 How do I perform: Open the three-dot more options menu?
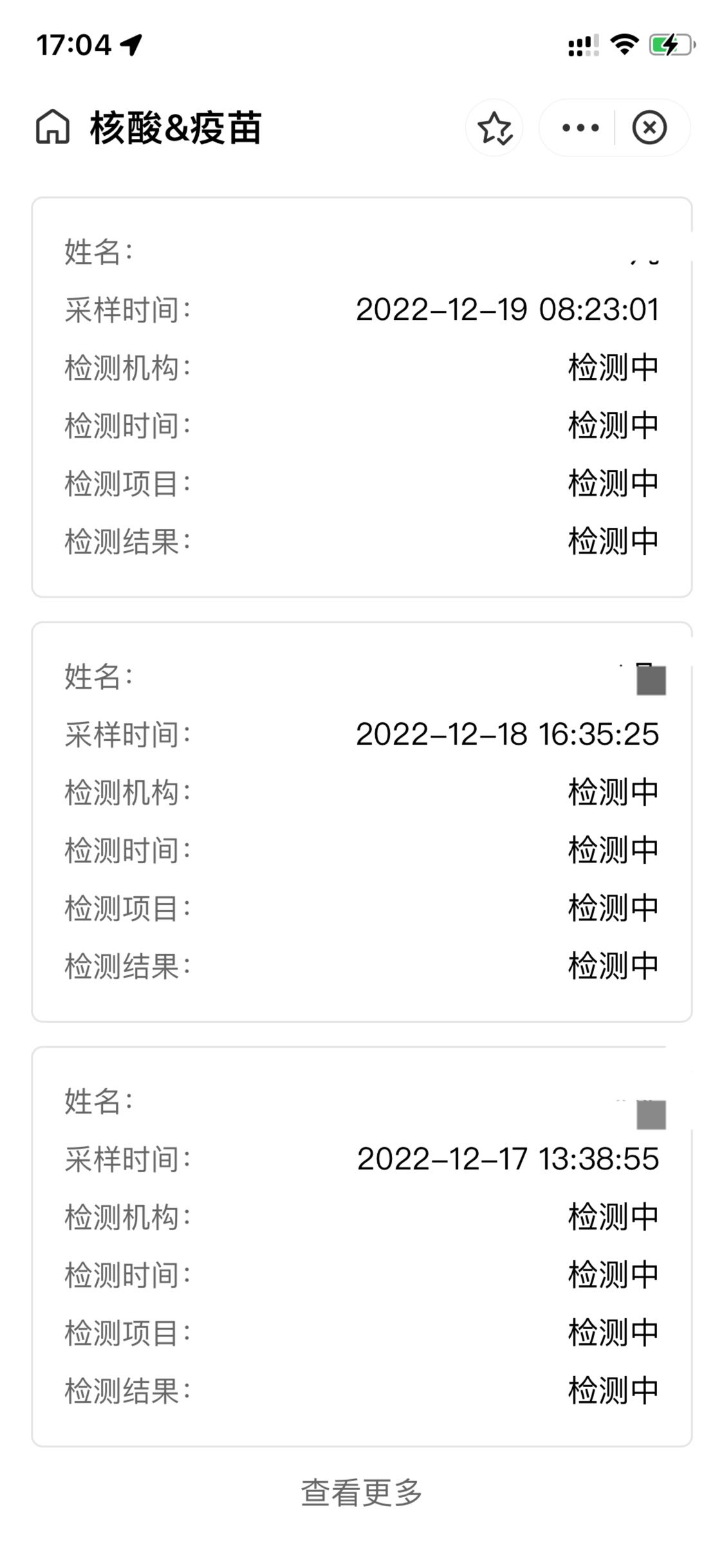coord(580,127)
